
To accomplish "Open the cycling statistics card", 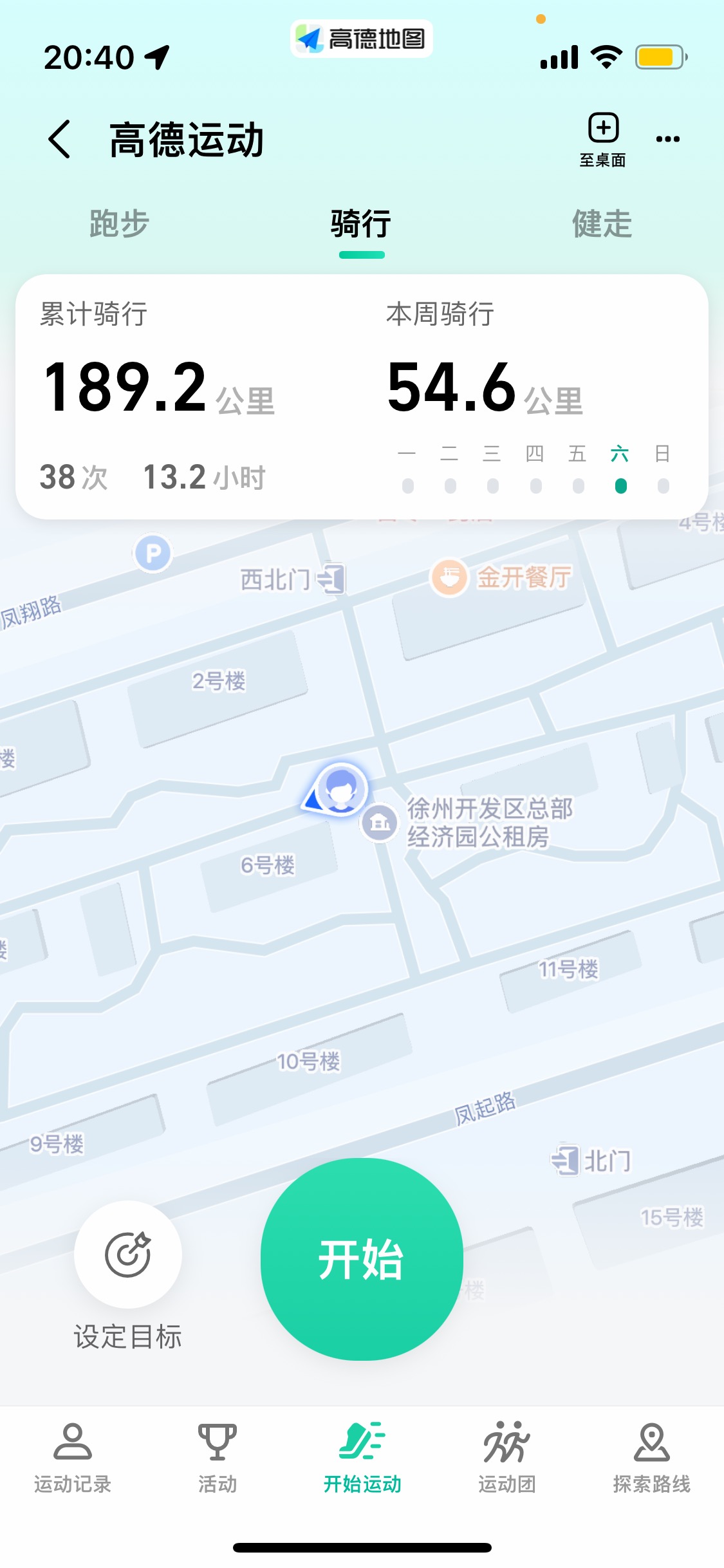I will (361, 397).
